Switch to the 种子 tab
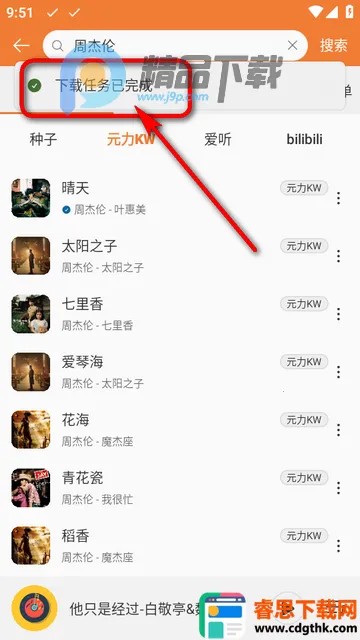Screen dimensions: 360x640 point(43,139)
